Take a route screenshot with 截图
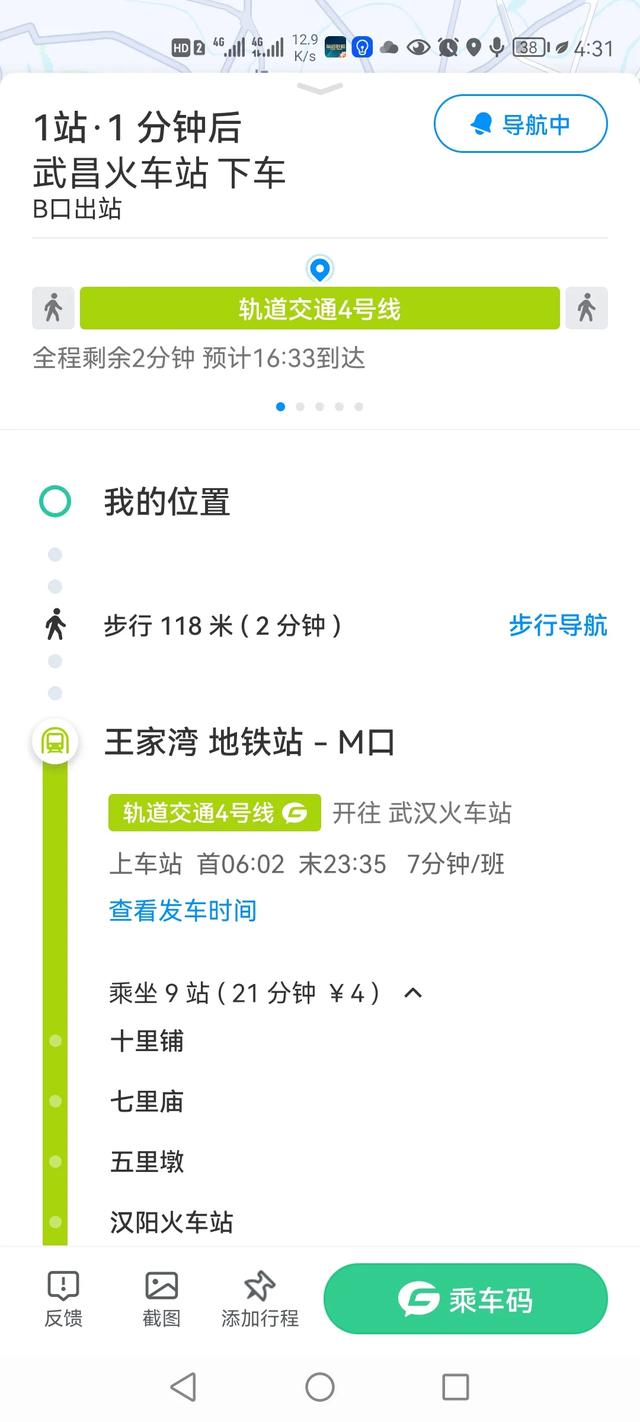 pos(161,1298)
